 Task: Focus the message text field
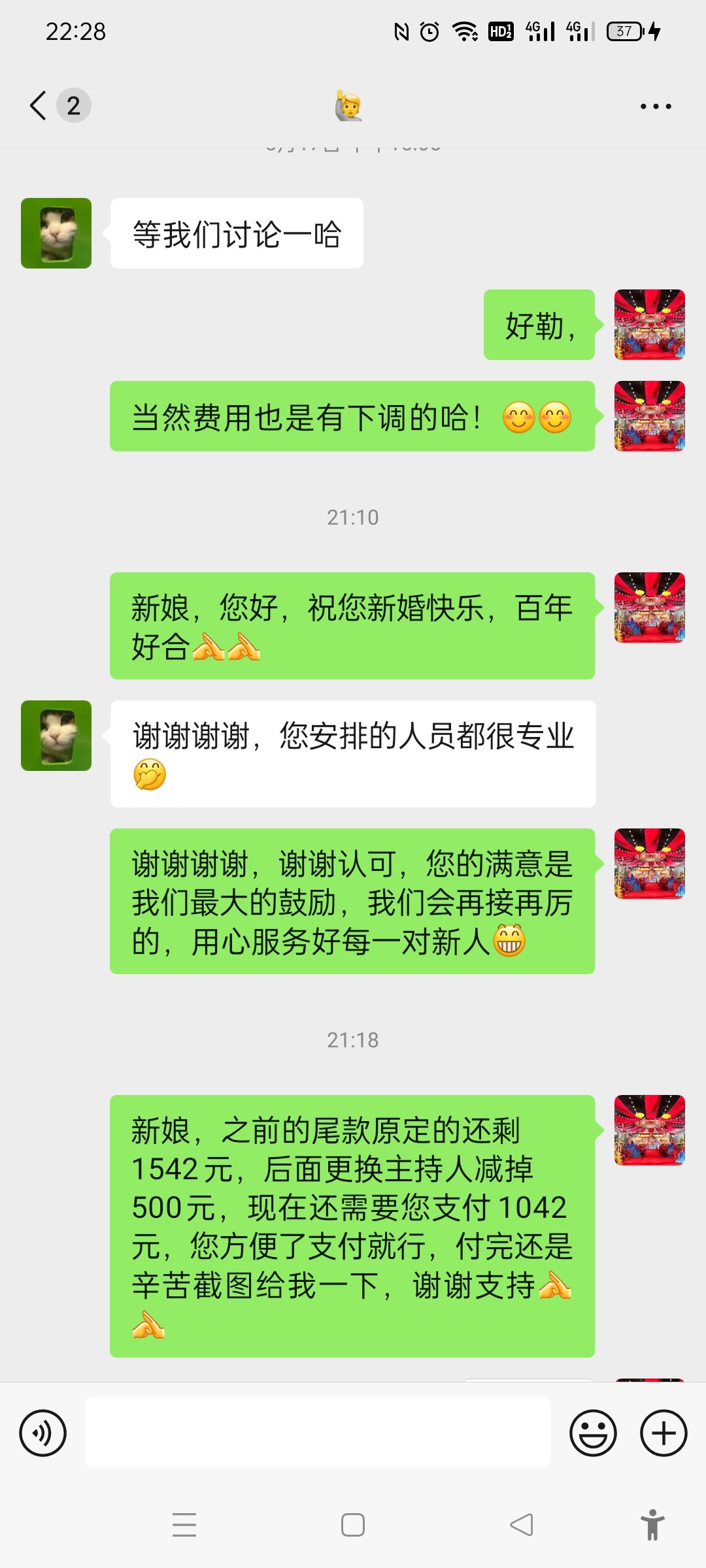coord(317,1432)
